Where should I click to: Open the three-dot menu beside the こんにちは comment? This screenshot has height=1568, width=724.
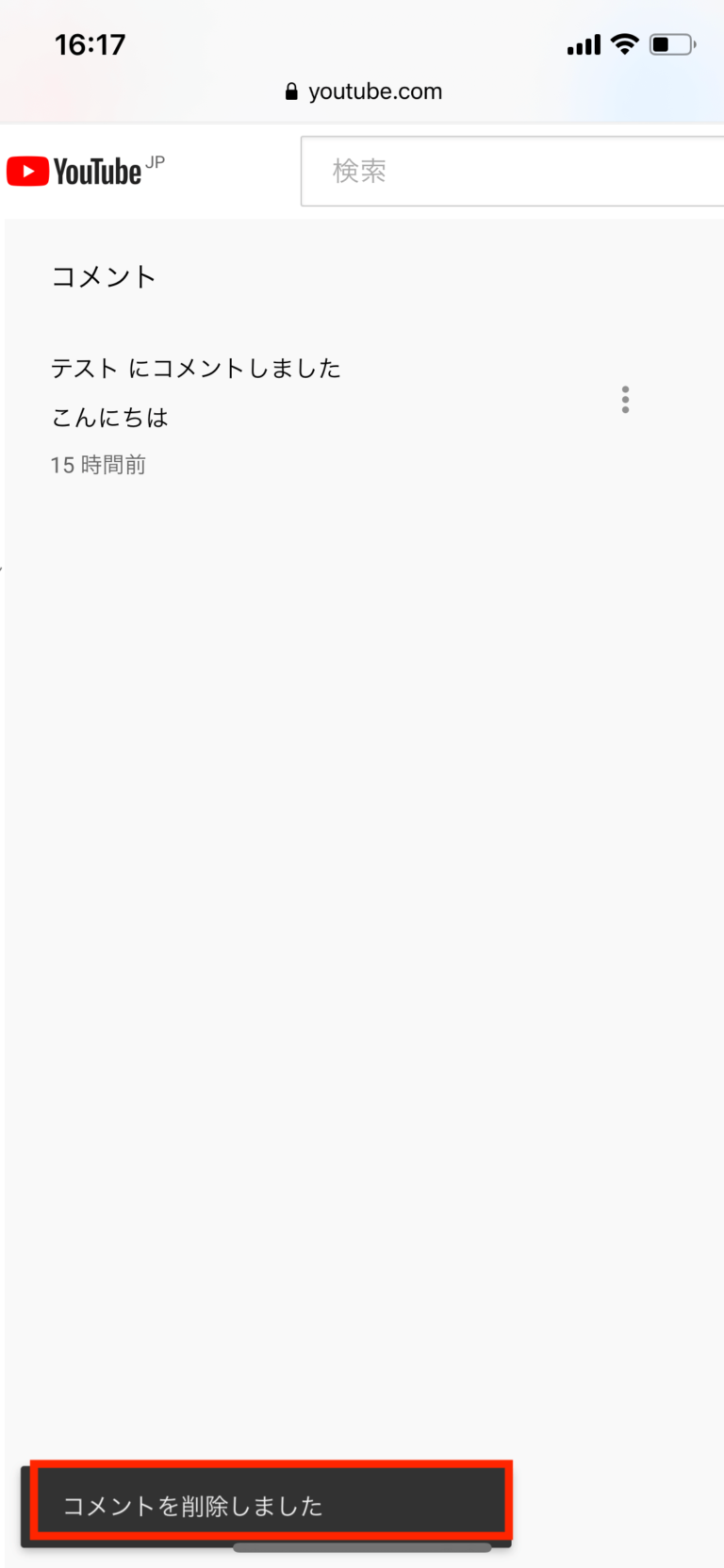coord(625,400)
